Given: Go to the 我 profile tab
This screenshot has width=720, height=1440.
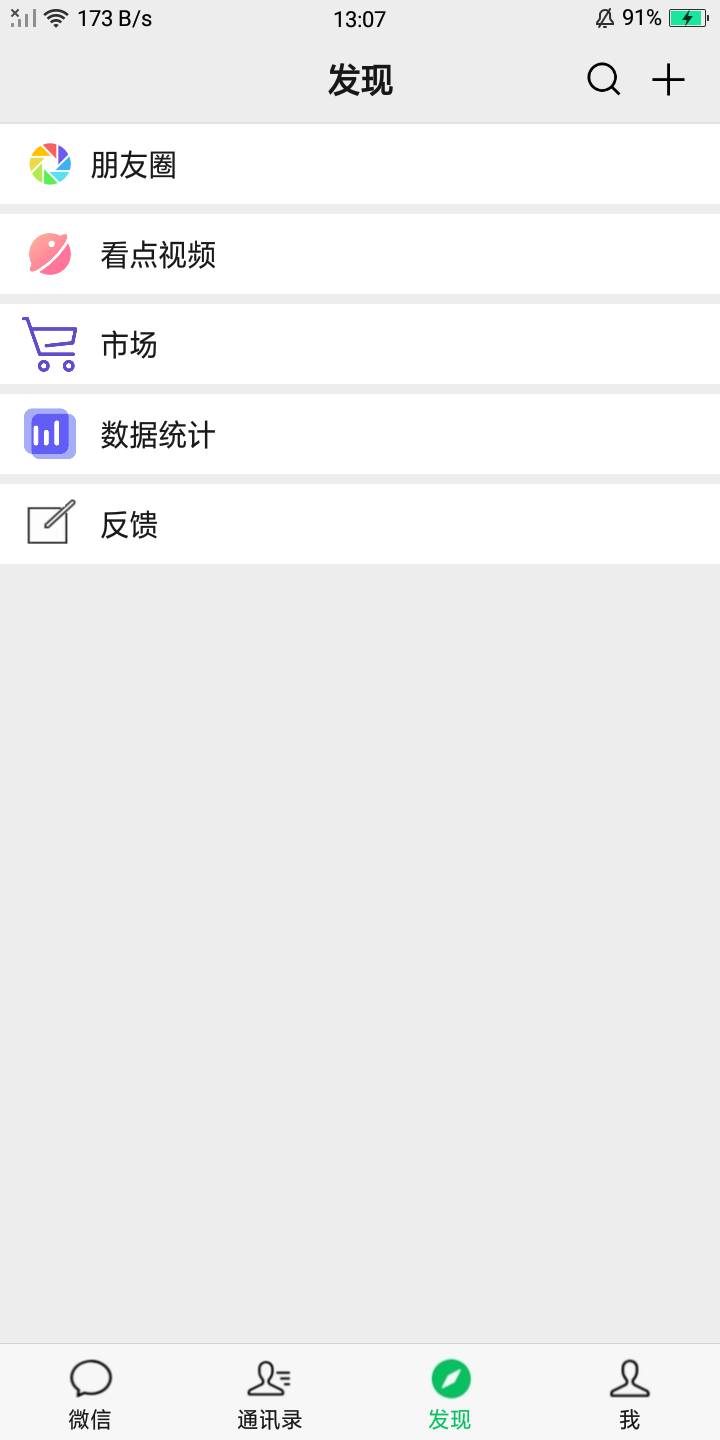Looking at the screenshot, I should pos(629,1394).
